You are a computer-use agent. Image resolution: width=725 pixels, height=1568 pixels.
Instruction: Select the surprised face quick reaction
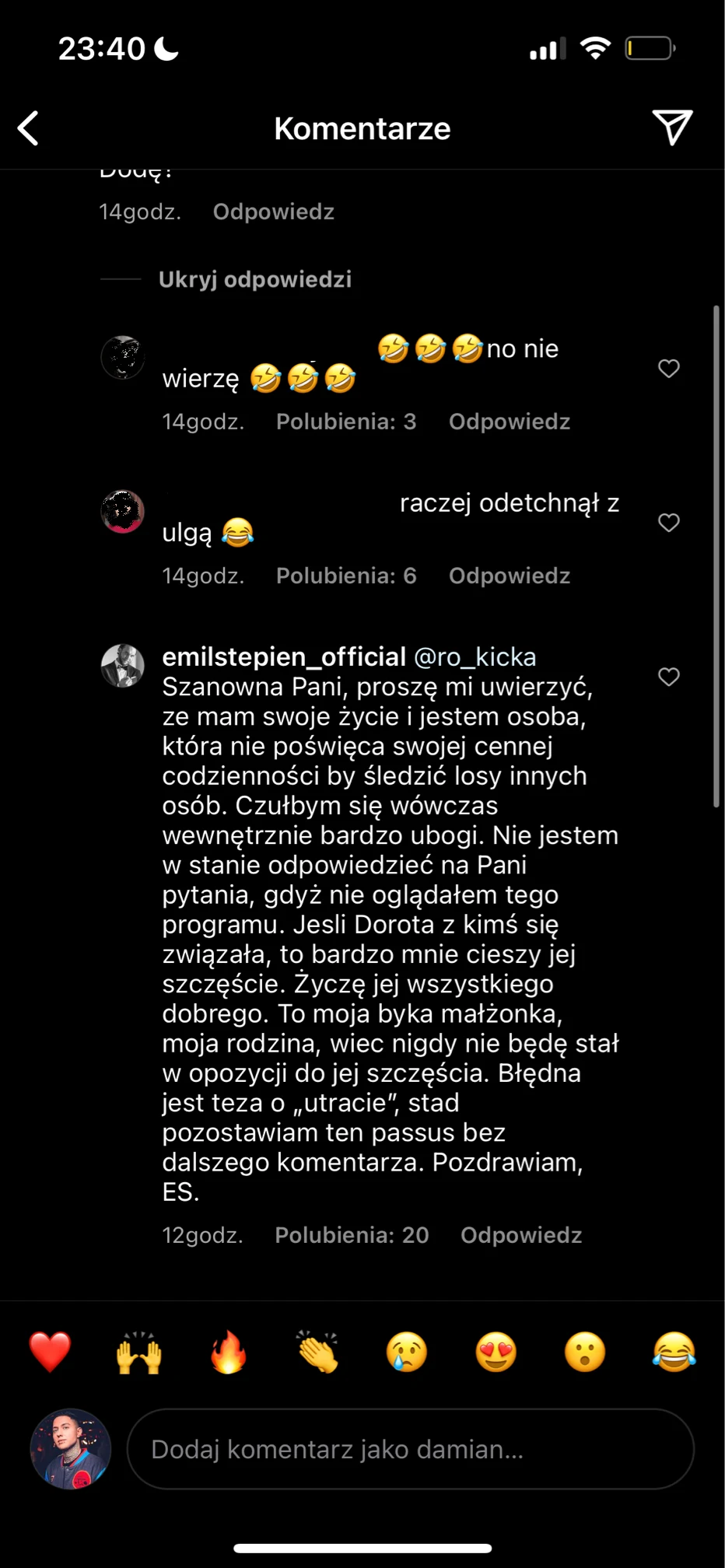(584, 1353)
